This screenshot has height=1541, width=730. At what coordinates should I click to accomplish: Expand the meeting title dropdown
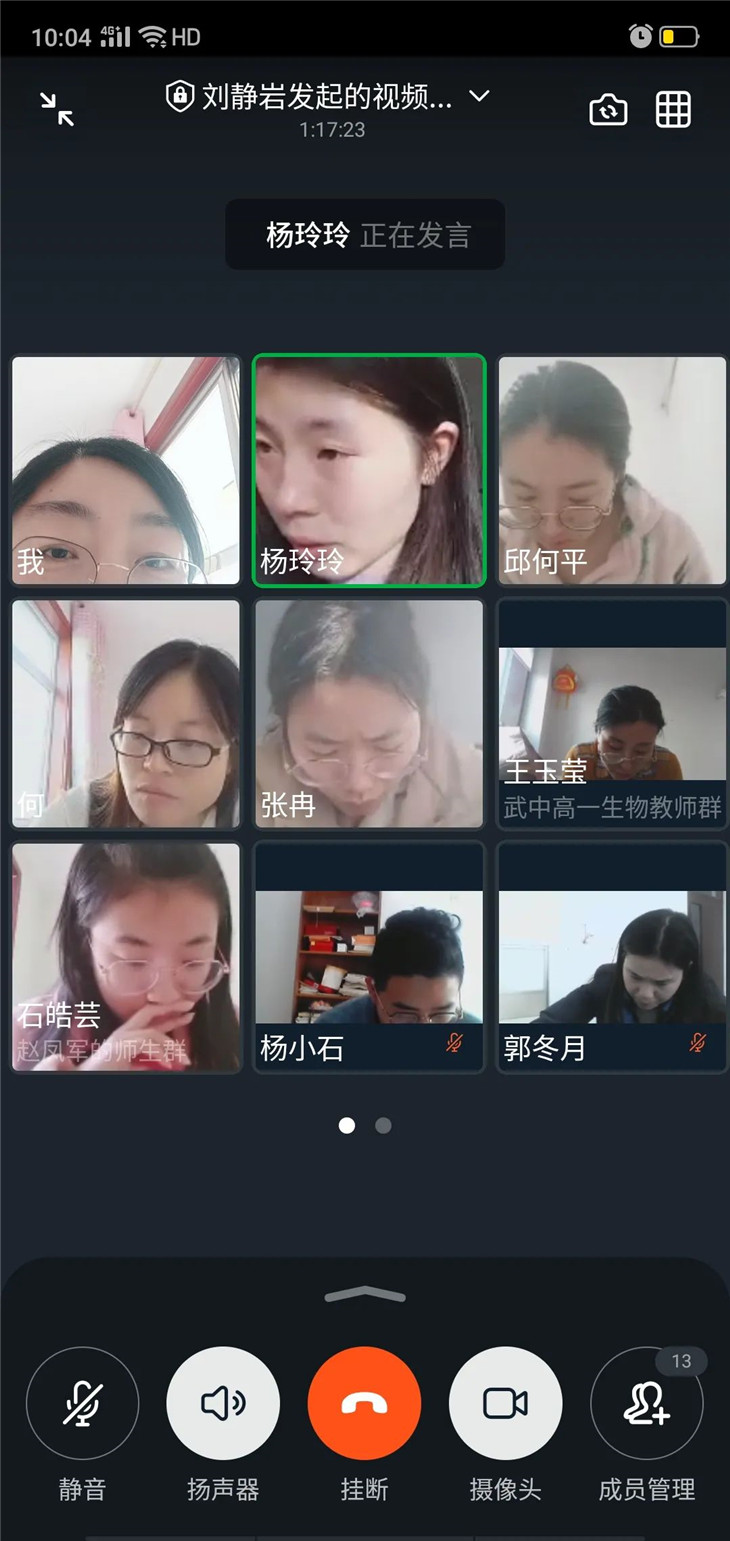tap(479, 97)
